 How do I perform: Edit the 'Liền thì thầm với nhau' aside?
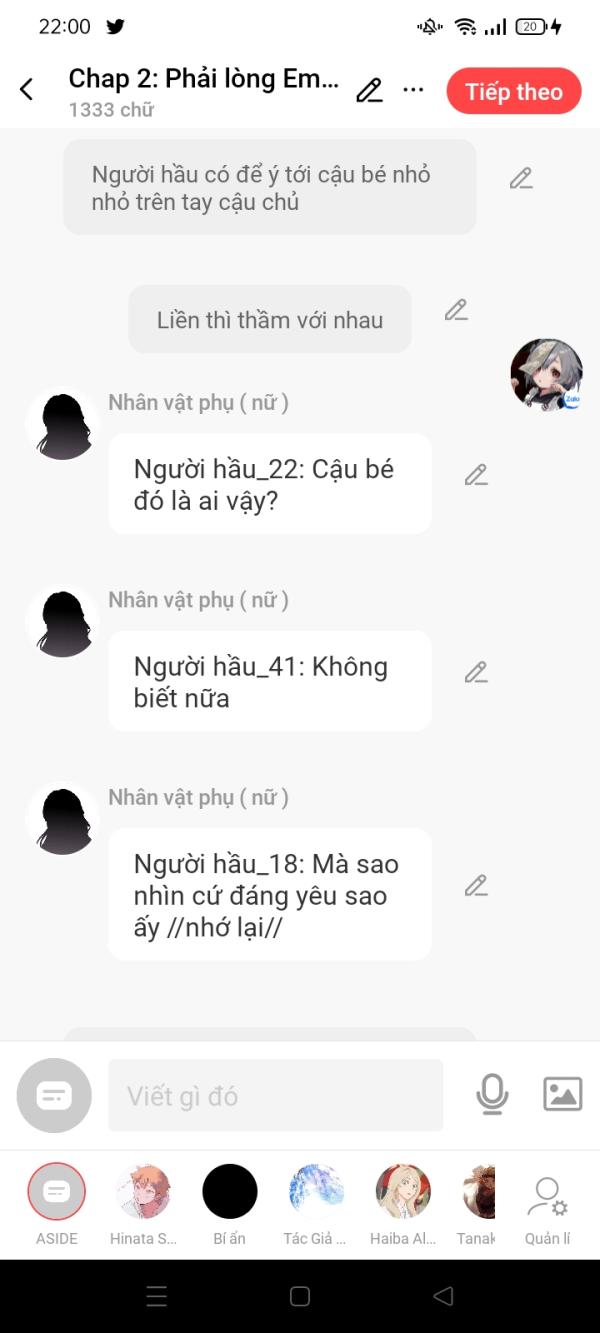[456, 310]
